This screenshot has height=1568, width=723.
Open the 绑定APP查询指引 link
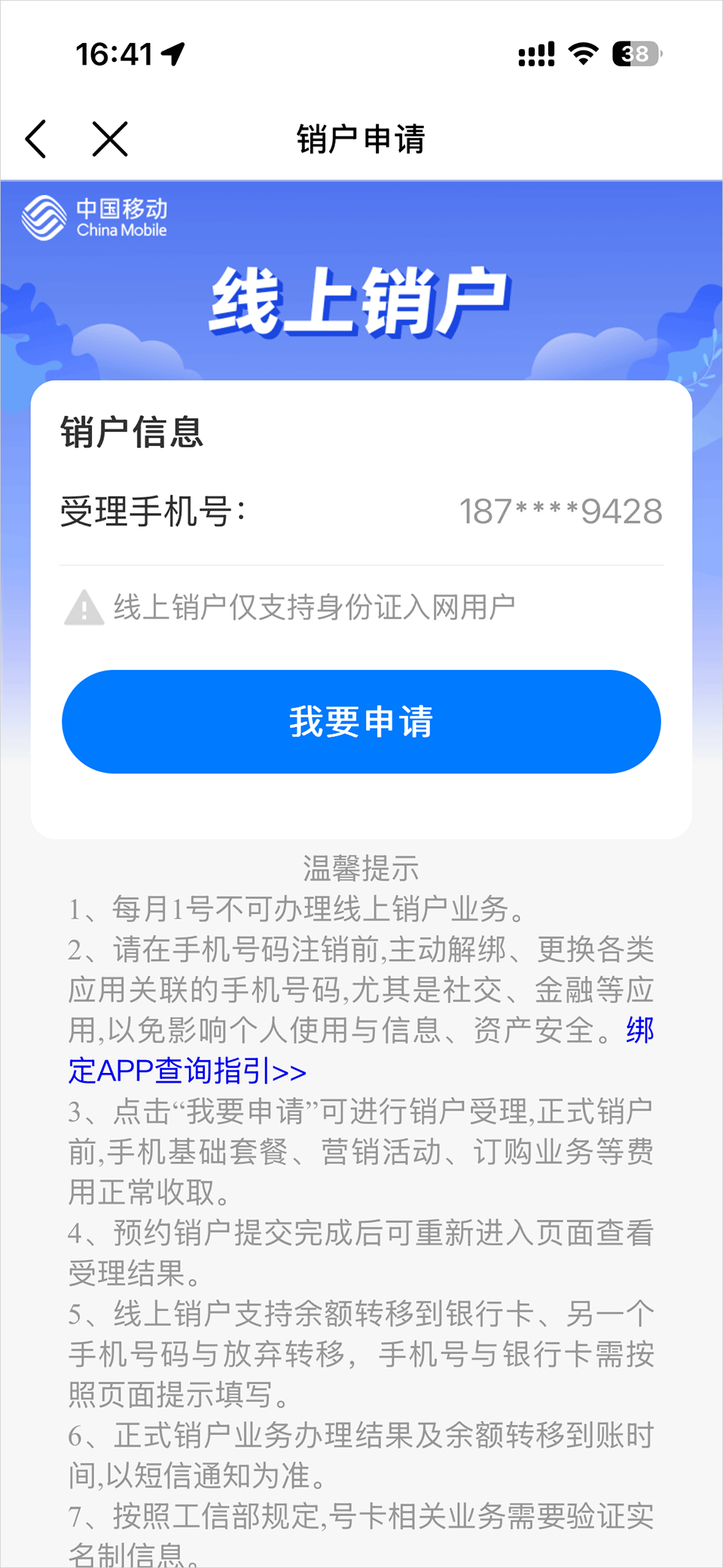coord(187,1071)
